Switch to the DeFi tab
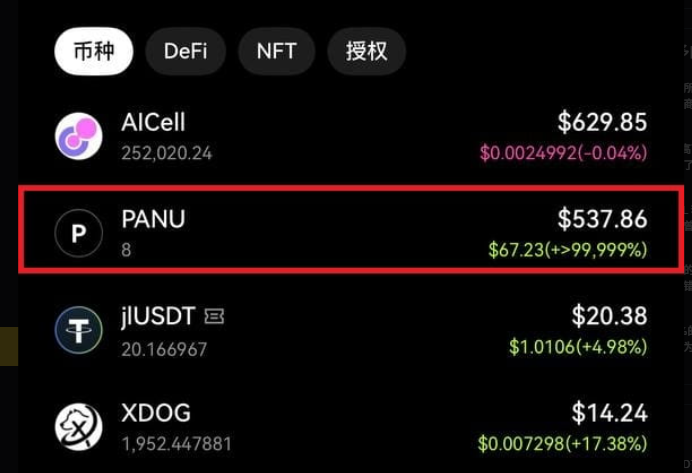The image size is (692, 473). 185,52
